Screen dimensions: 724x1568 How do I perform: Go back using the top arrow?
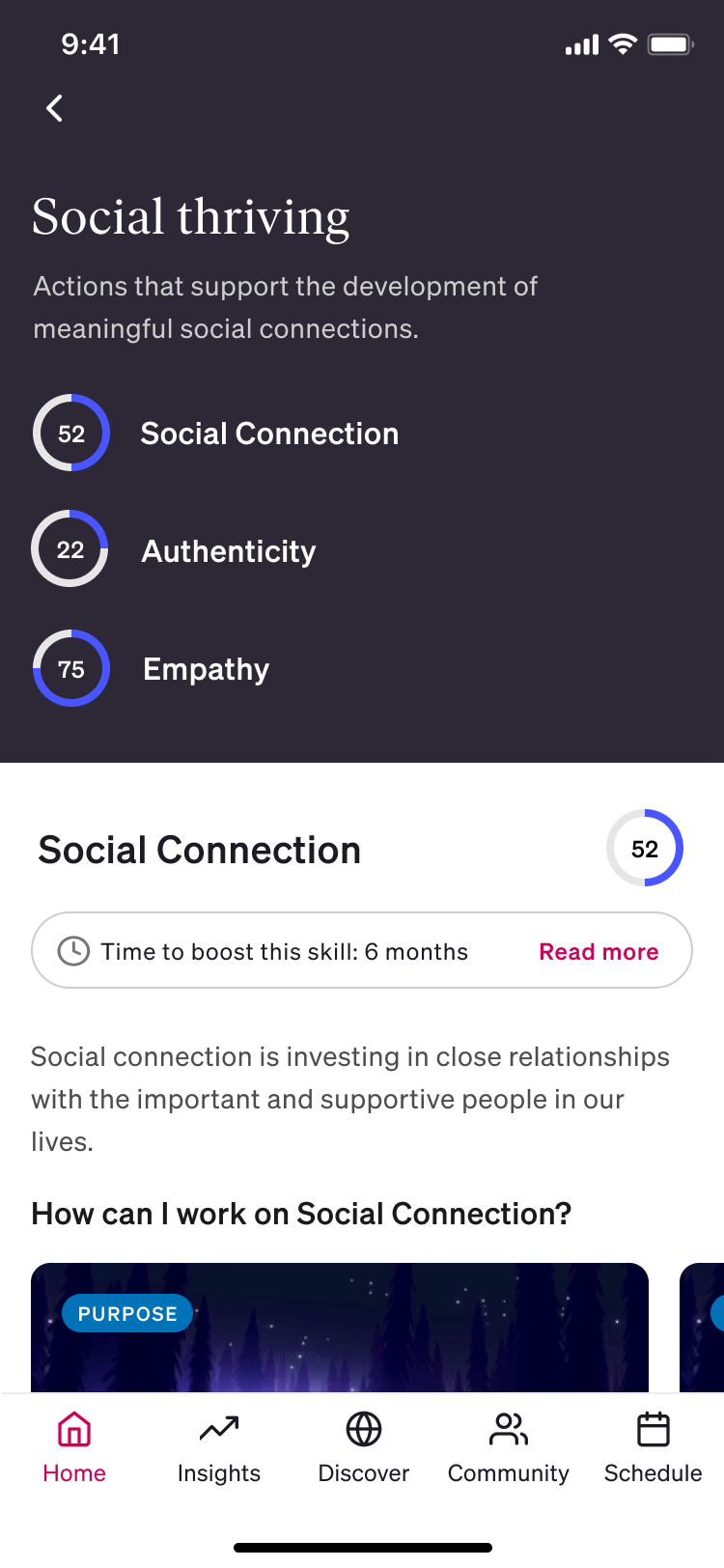55,108
